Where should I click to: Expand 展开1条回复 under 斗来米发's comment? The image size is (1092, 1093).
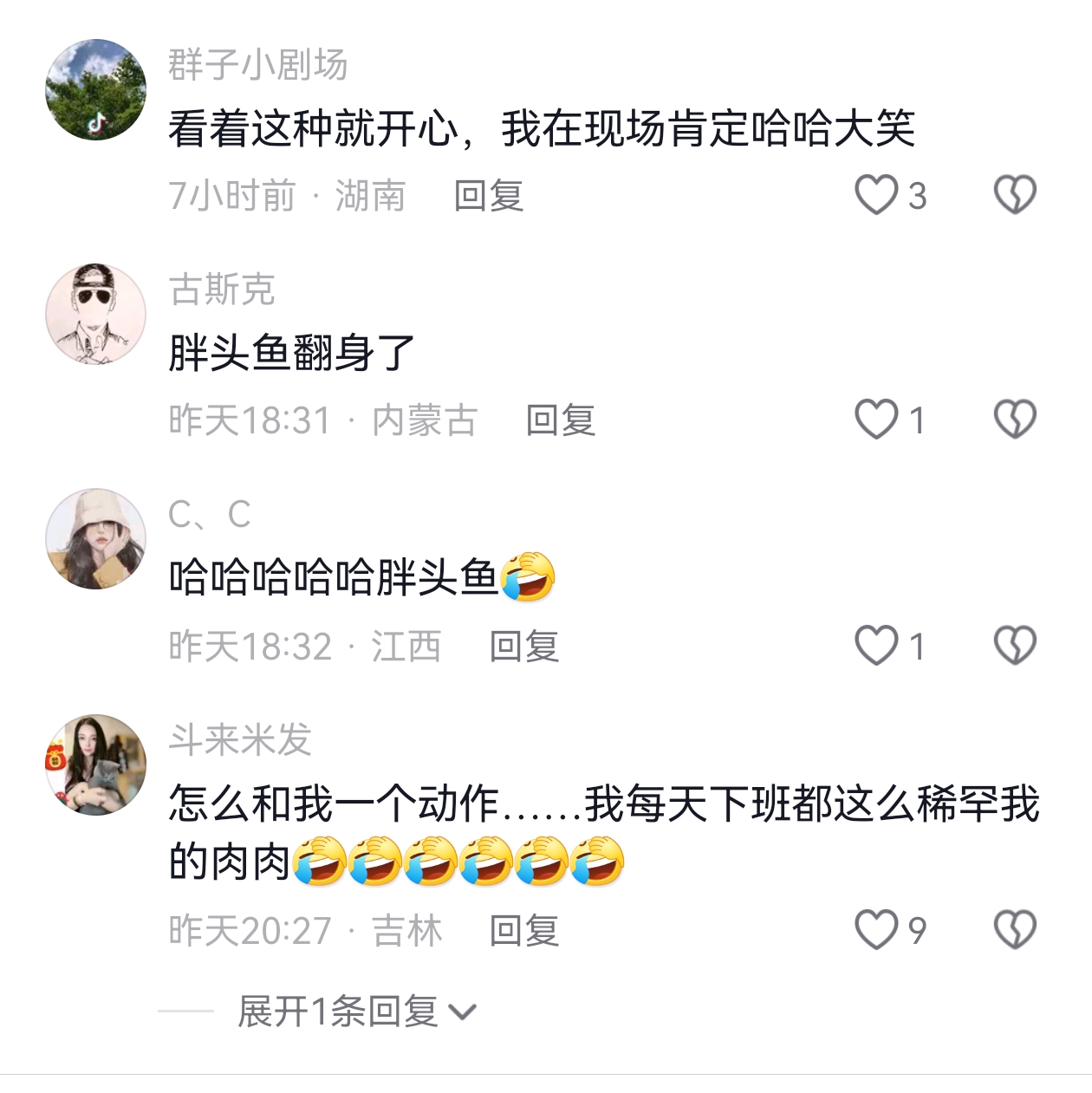pyautogui.click(x=356, y=1012)
